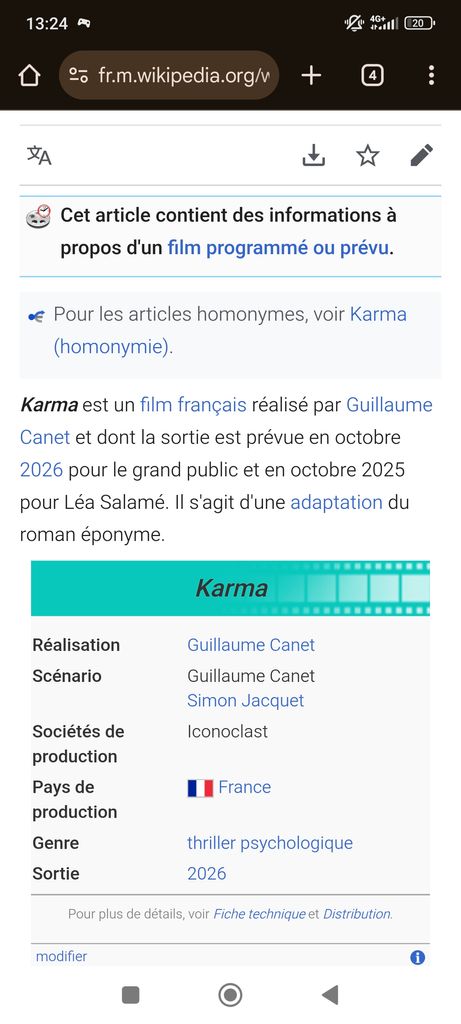Open the France country link
Image resolution: width=461 pixels, height=1024 pixels.
244,787
